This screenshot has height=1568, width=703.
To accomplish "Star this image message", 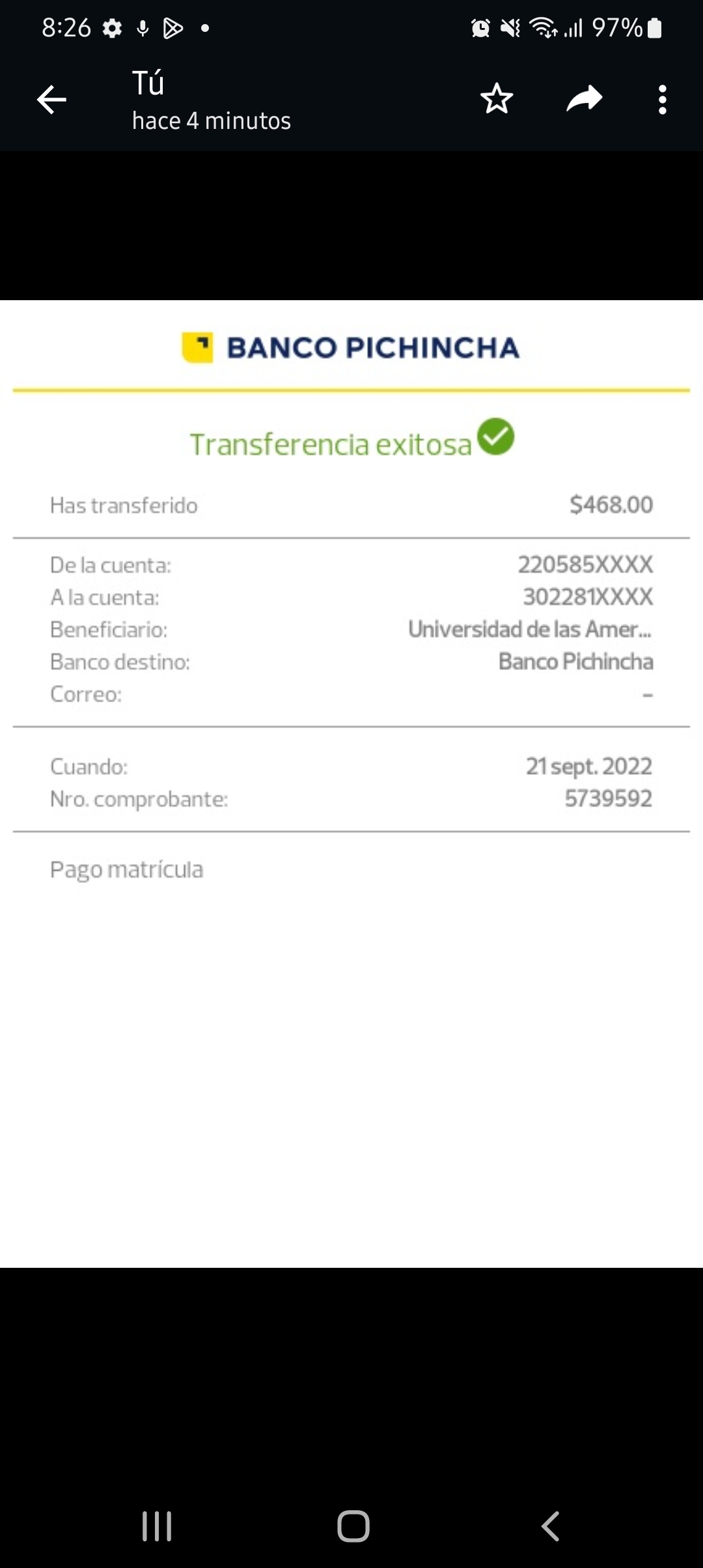I will coord(497,99).
